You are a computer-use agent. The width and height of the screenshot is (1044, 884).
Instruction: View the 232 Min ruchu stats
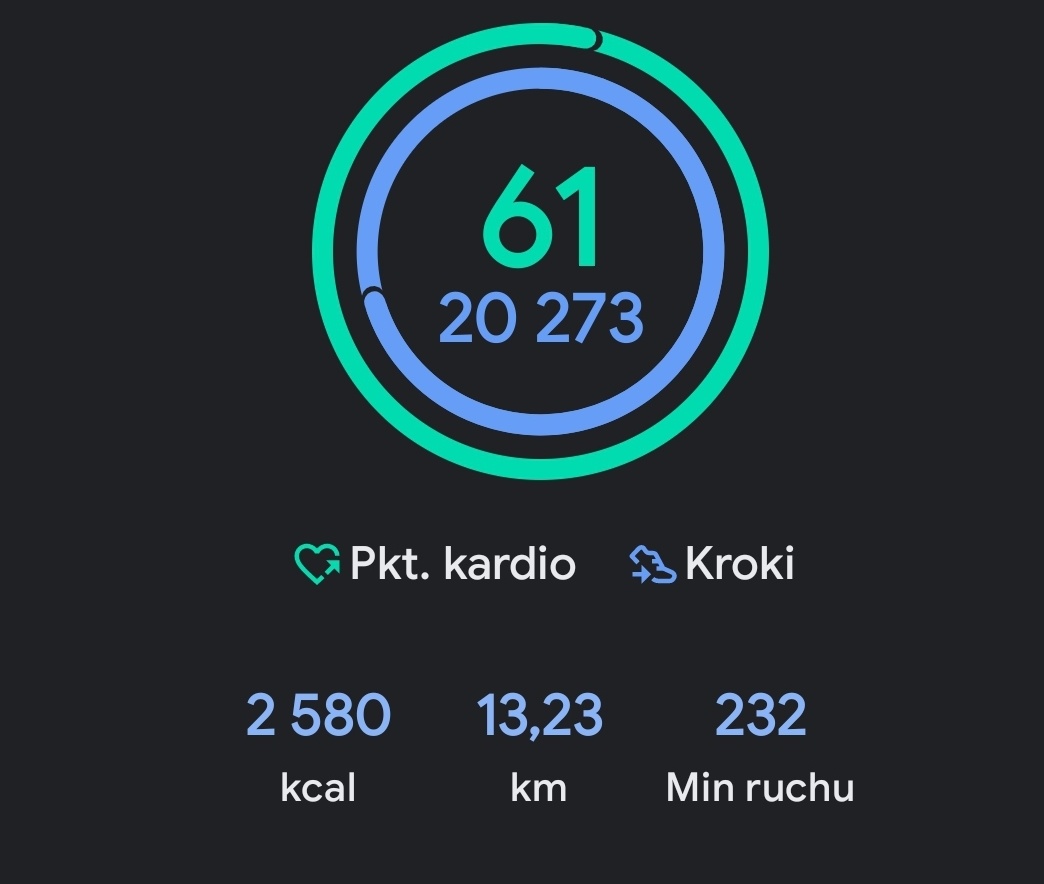(x=760, y=745)
